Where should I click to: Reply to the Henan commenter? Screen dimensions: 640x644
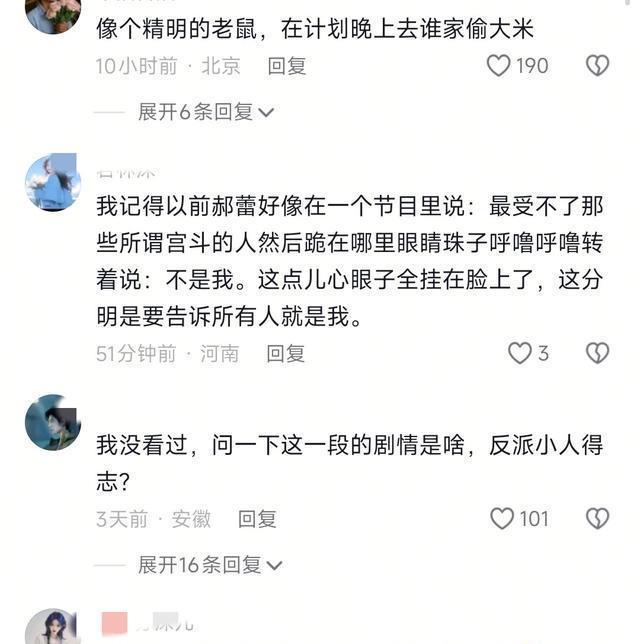[x=285, y=353]
